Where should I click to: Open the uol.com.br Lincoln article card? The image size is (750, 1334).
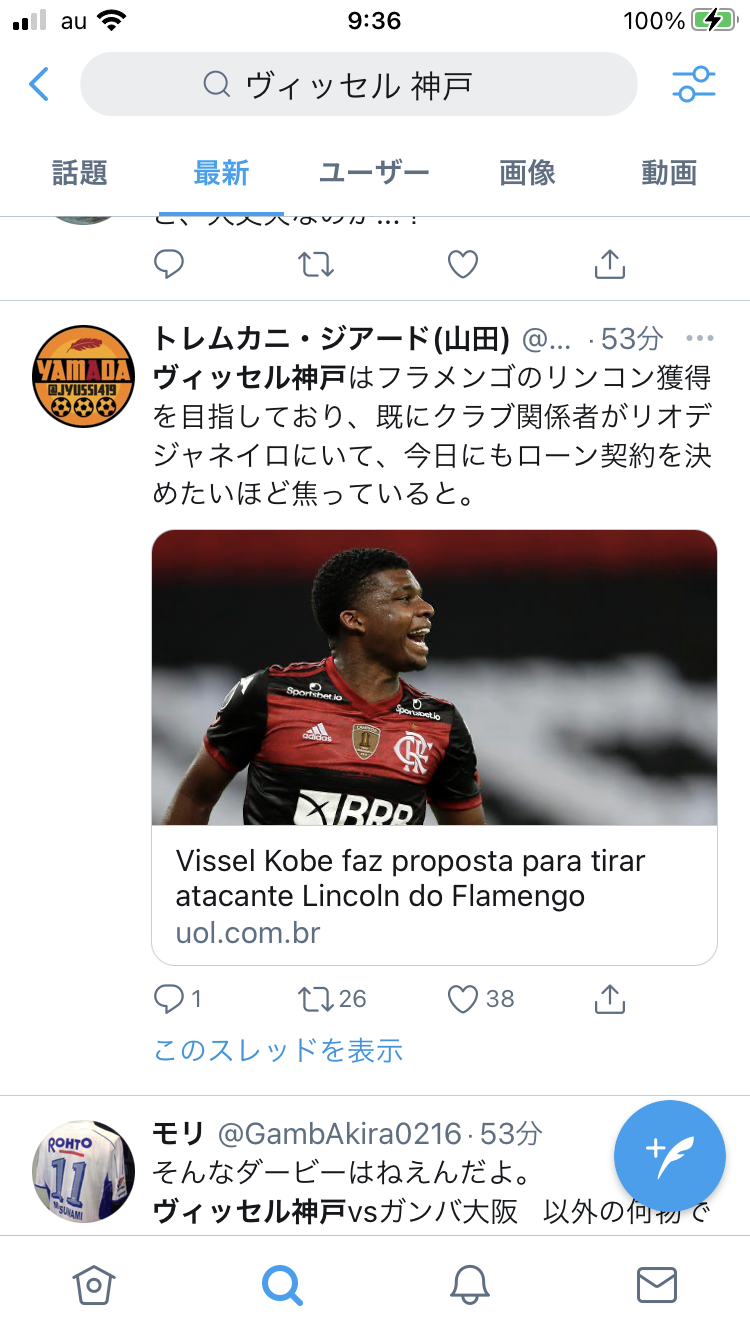(434, 746)
